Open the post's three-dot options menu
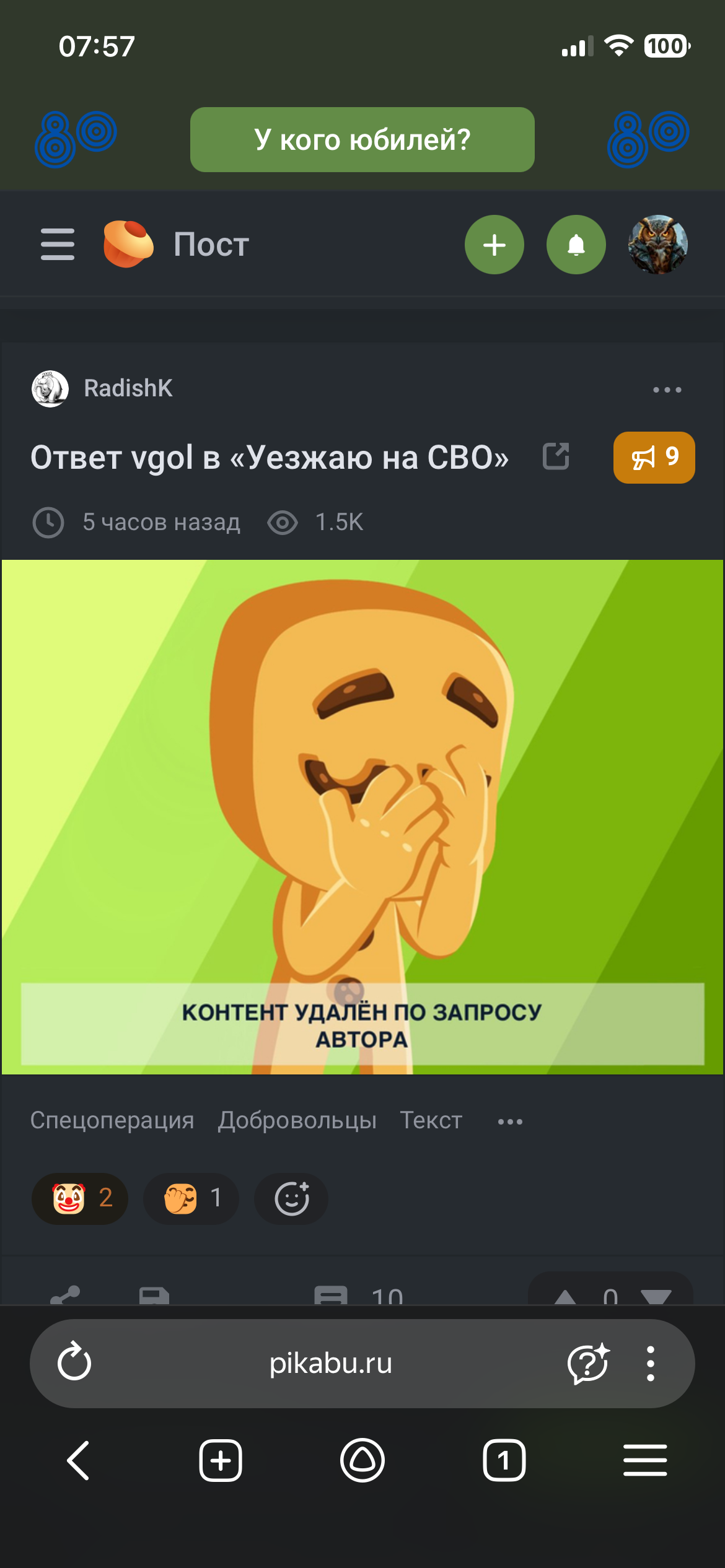The image size is (725, 1568). 667,390
